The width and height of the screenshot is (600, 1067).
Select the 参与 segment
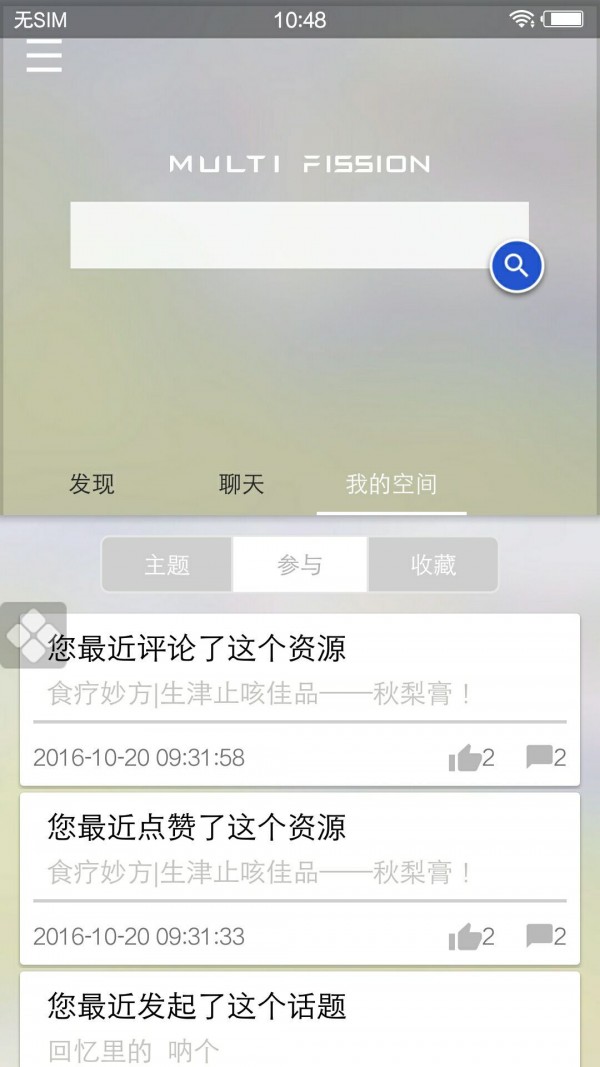(x=300, y=565)
